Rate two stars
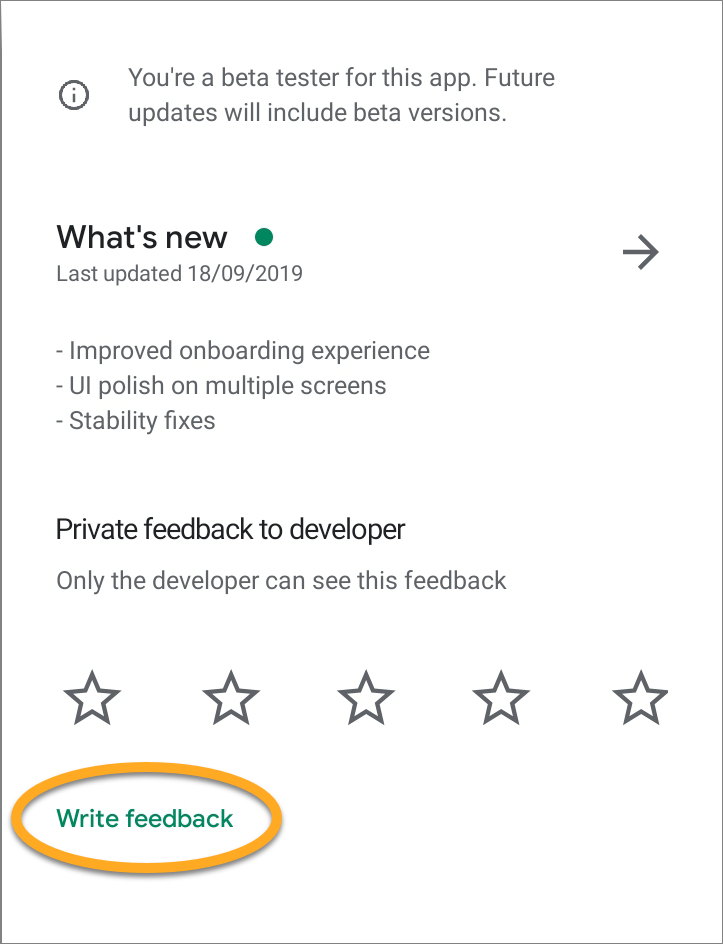 230,698
